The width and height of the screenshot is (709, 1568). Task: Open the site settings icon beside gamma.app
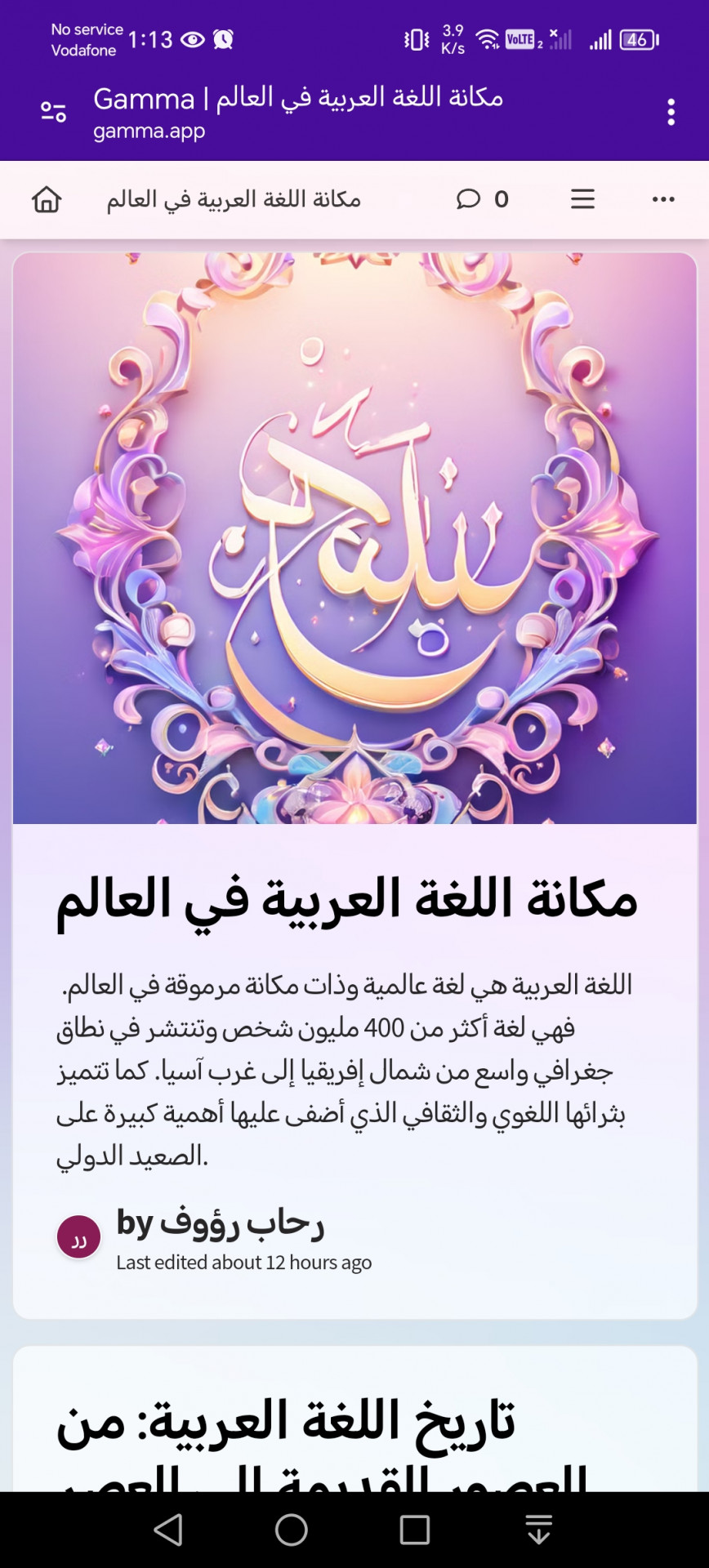54,112
